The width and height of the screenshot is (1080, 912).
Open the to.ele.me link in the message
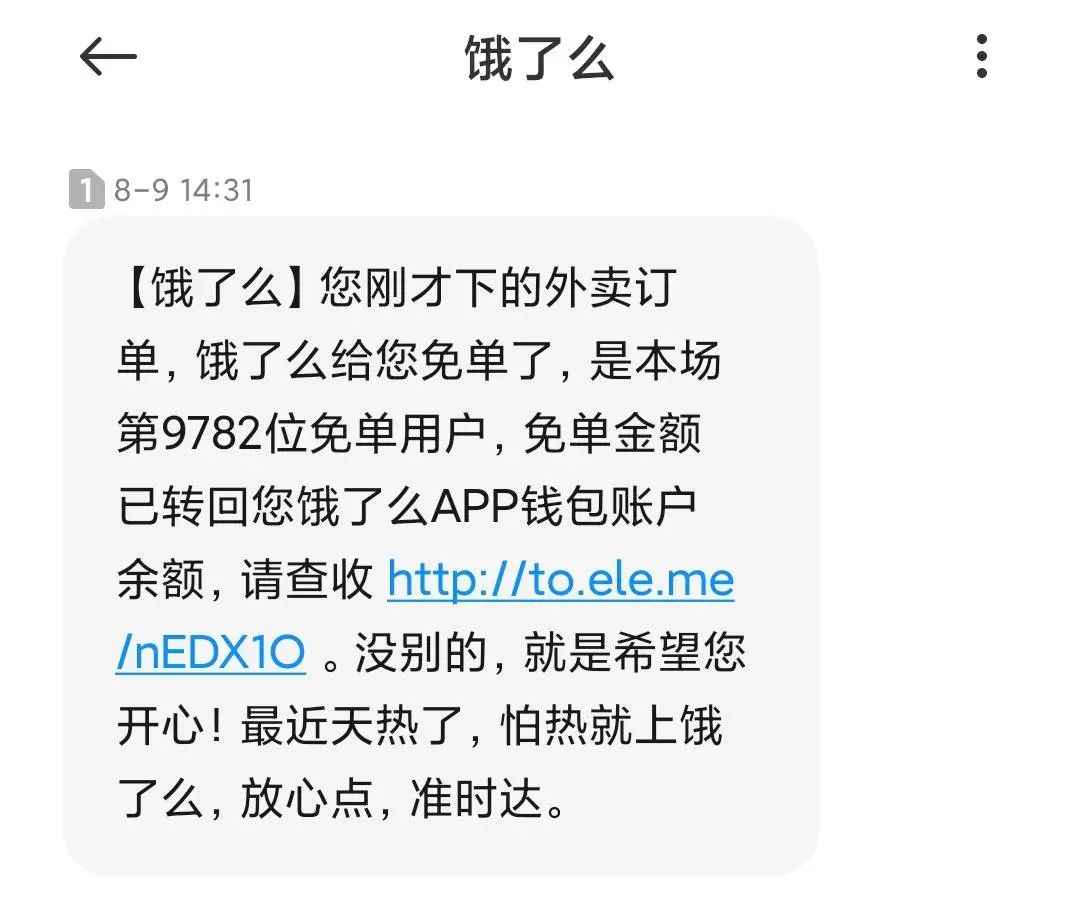[x=560, y=581]
